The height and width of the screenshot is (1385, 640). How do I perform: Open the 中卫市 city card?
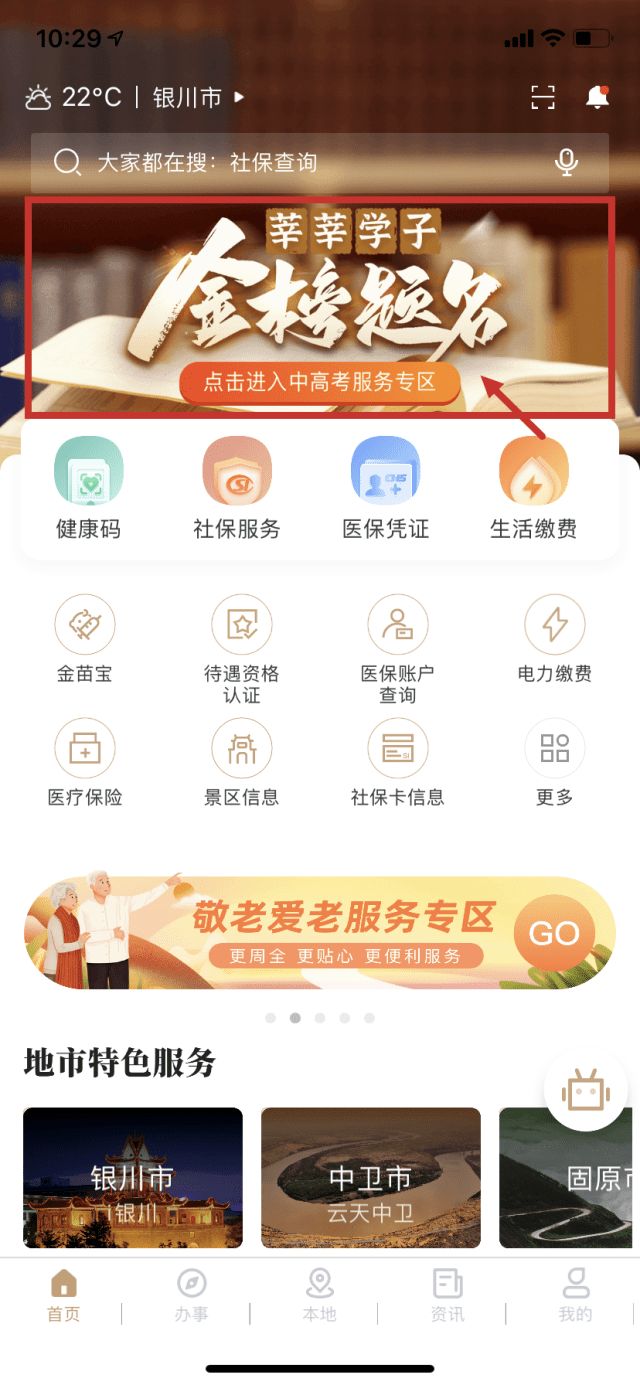pos(370,1177)
